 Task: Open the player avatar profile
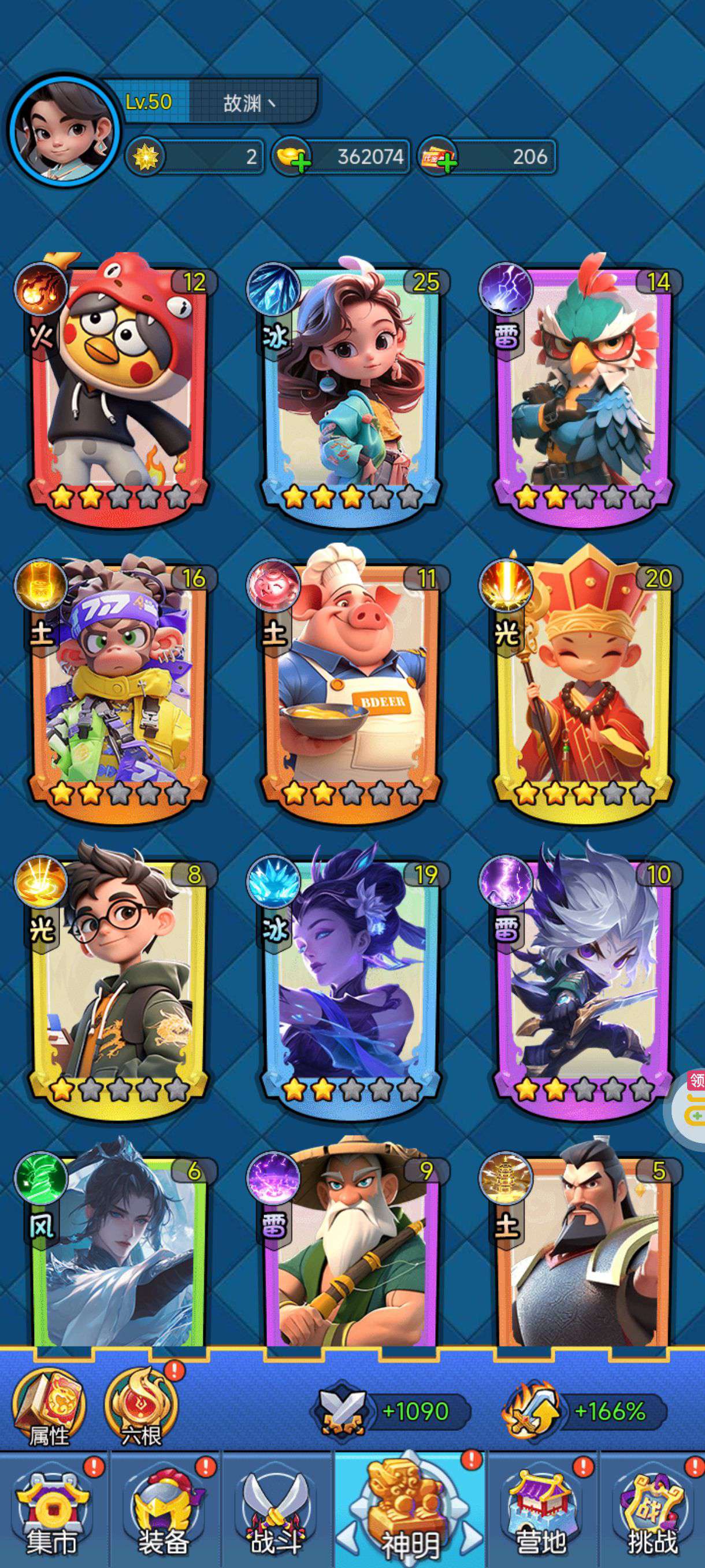click(x=64, y=131)
